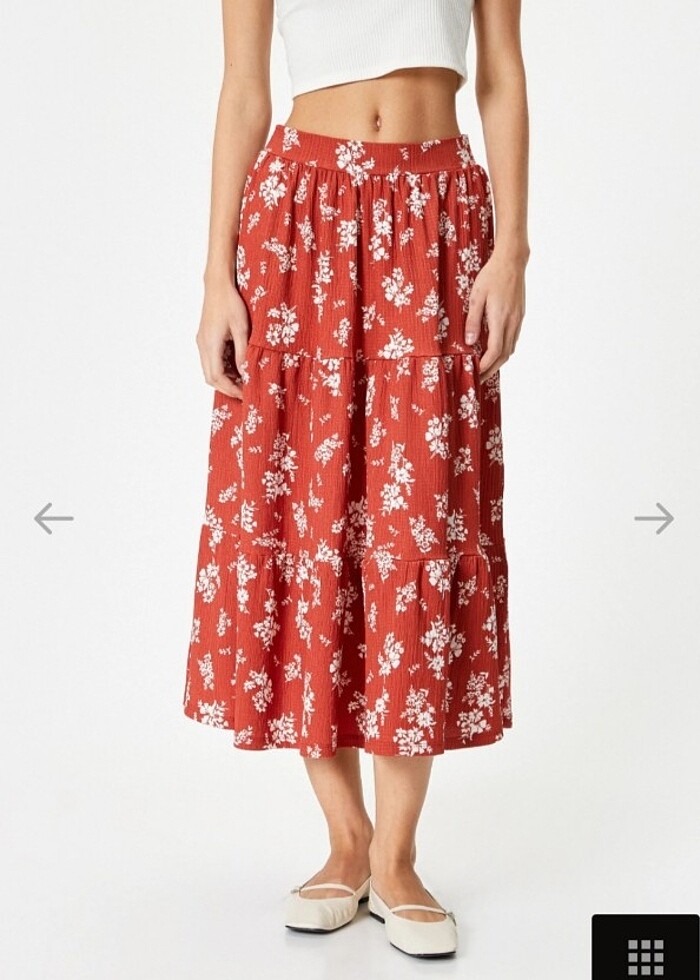Image resolution: width=700 pixels, height=980 pixels.
Task: Show the next product photo
Action: (653, 518)
